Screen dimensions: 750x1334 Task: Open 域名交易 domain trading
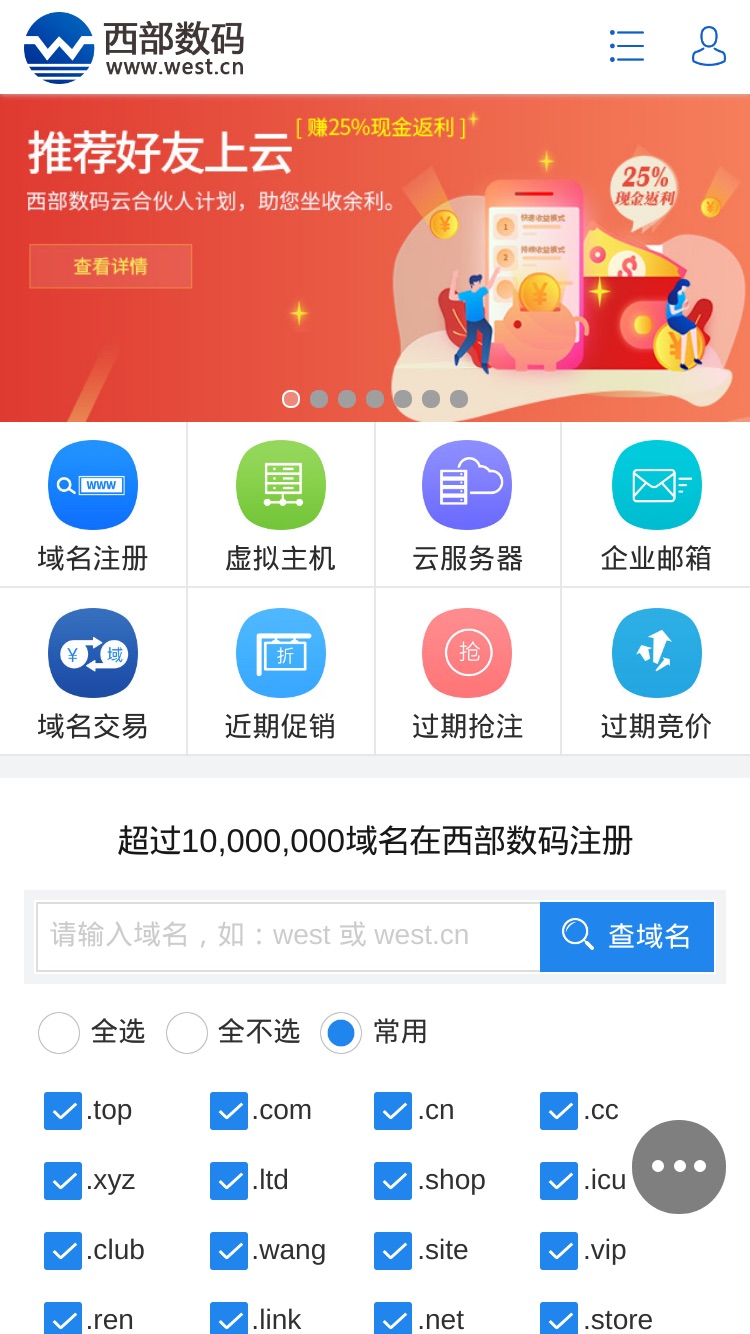pyautogui.click(x=93, y=672)
